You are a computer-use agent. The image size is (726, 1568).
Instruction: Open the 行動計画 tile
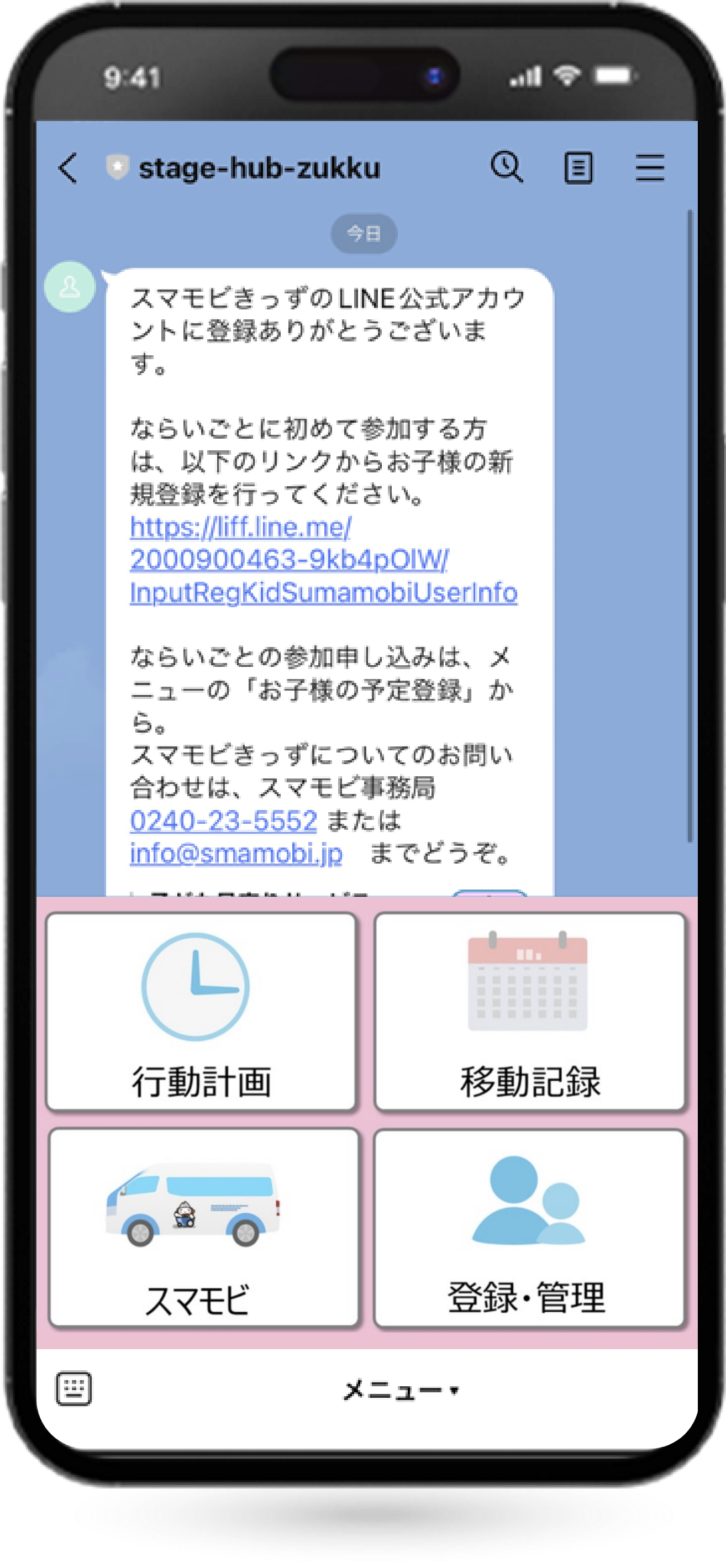(201, 1012)
